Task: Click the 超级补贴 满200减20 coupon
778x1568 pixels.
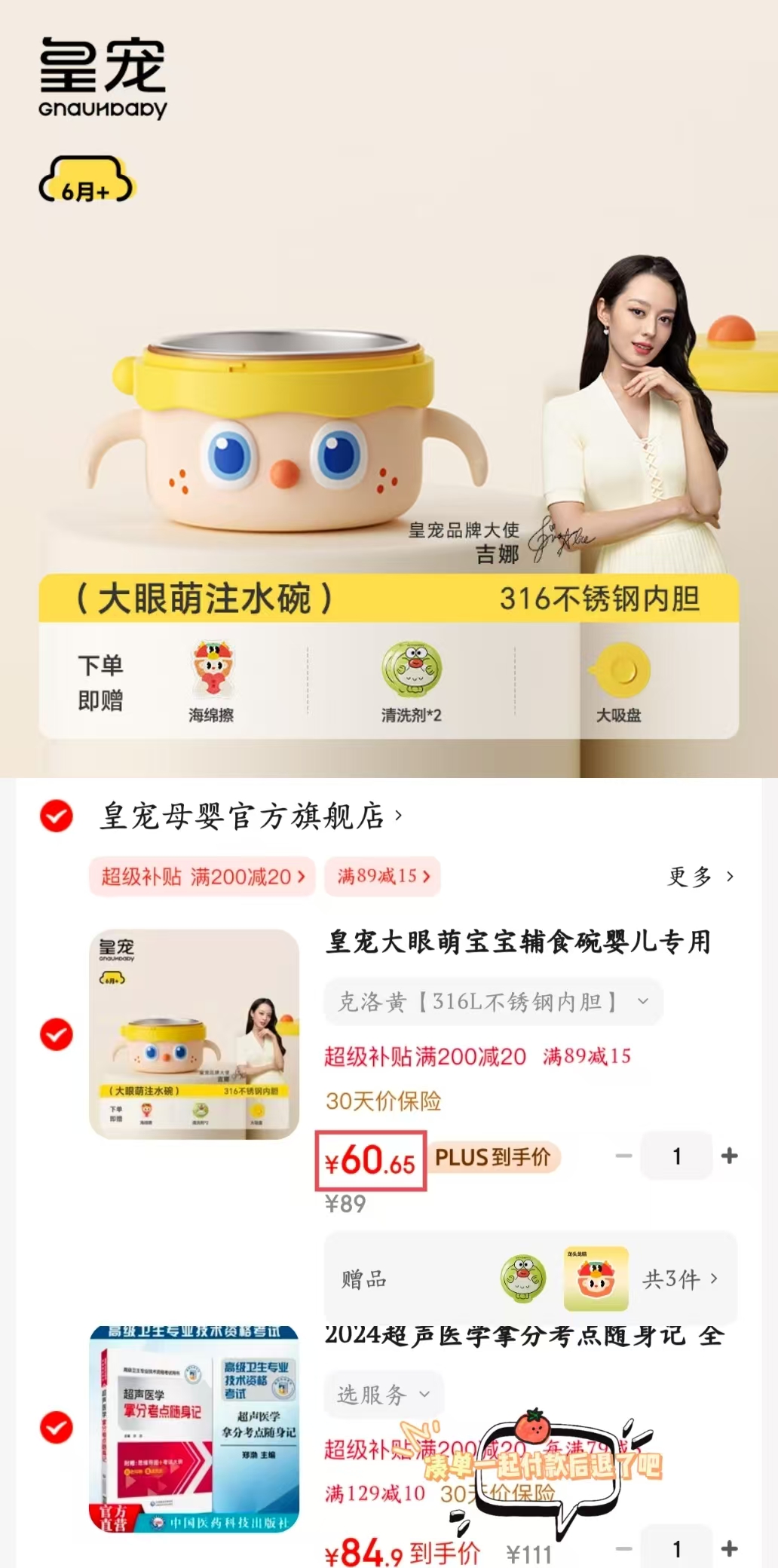Action: coord(201,877)
